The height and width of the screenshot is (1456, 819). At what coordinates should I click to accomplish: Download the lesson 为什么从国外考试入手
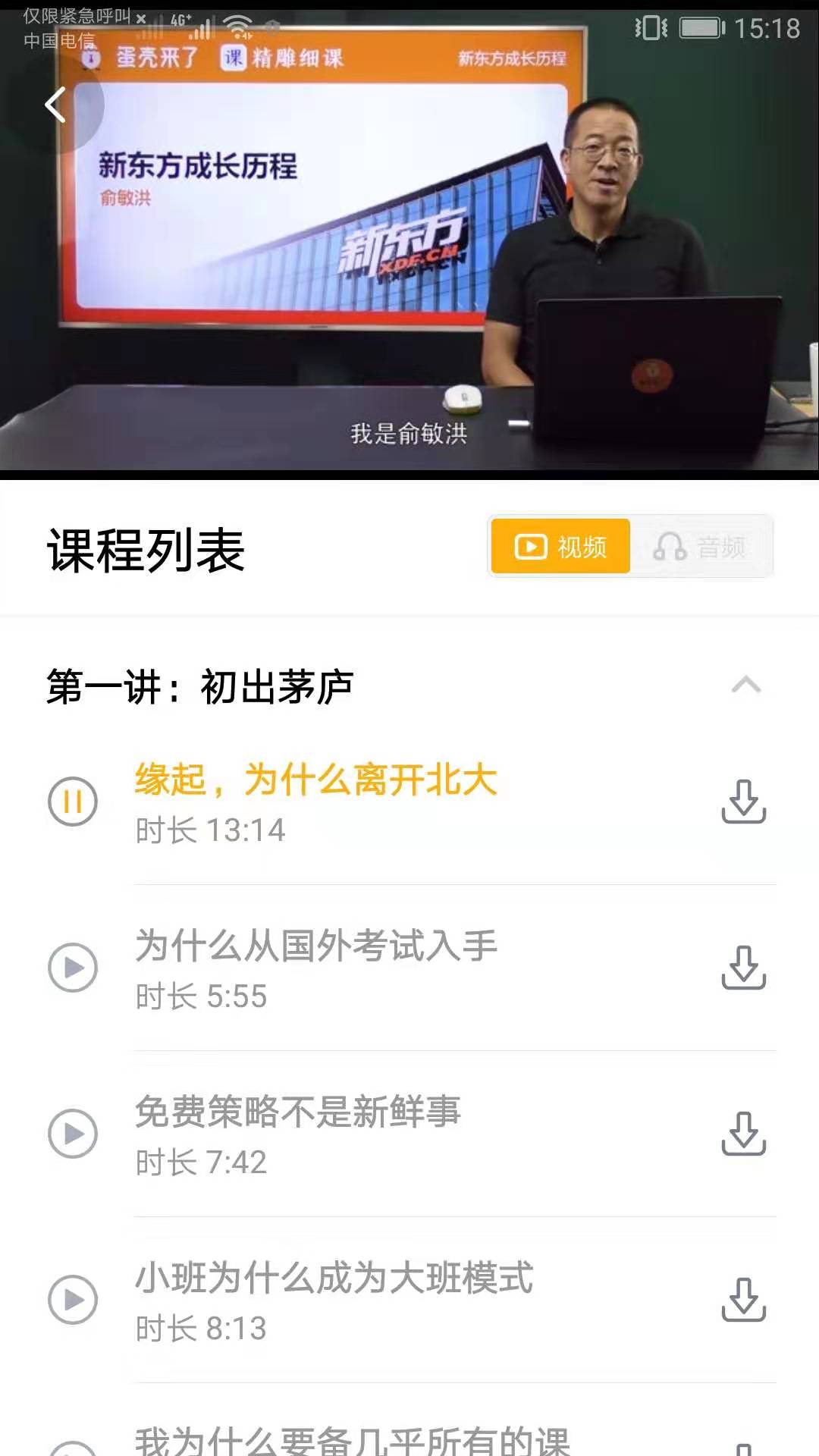click(x=743, y=968)
